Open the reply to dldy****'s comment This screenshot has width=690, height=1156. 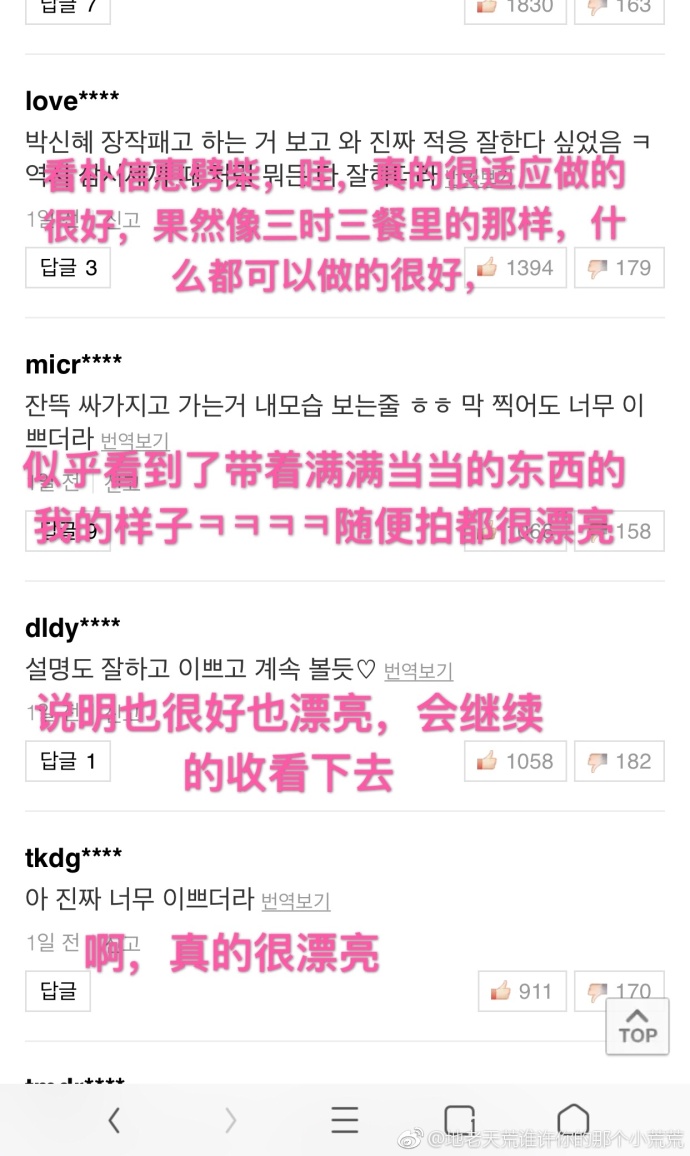(x=68, y=761)
